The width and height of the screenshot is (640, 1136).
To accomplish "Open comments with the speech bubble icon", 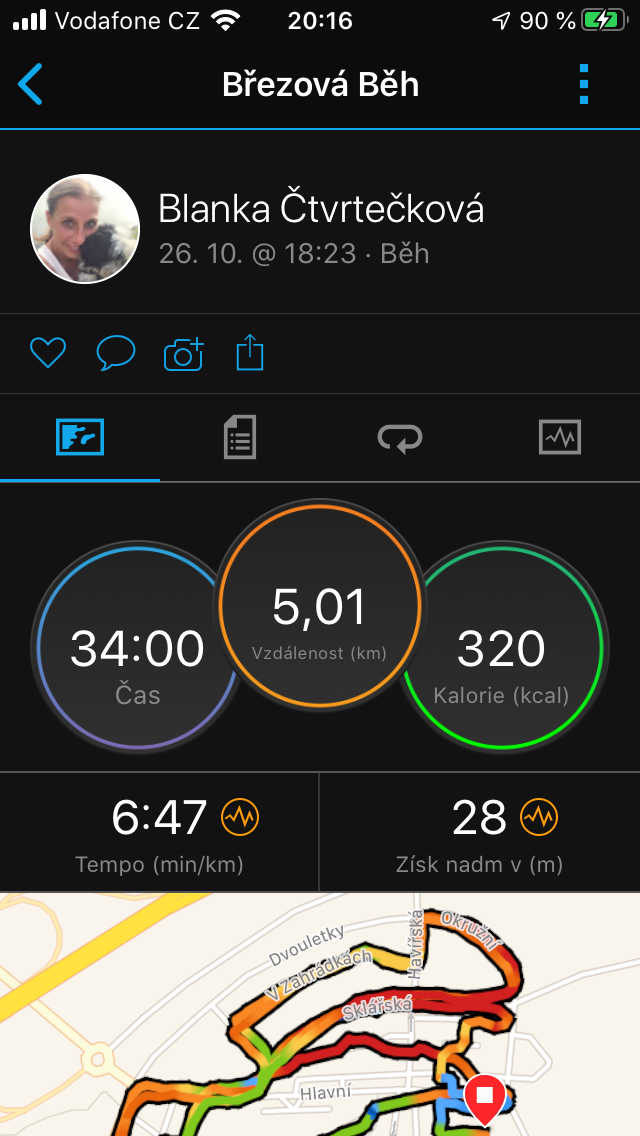I will pos(116,354).
